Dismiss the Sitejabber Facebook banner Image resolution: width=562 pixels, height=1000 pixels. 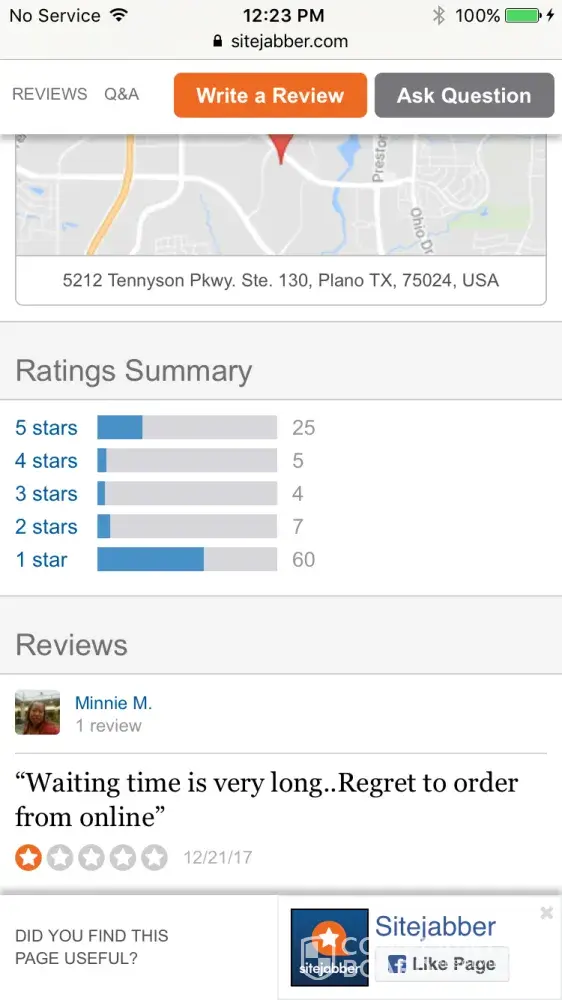tap(546, 913)
